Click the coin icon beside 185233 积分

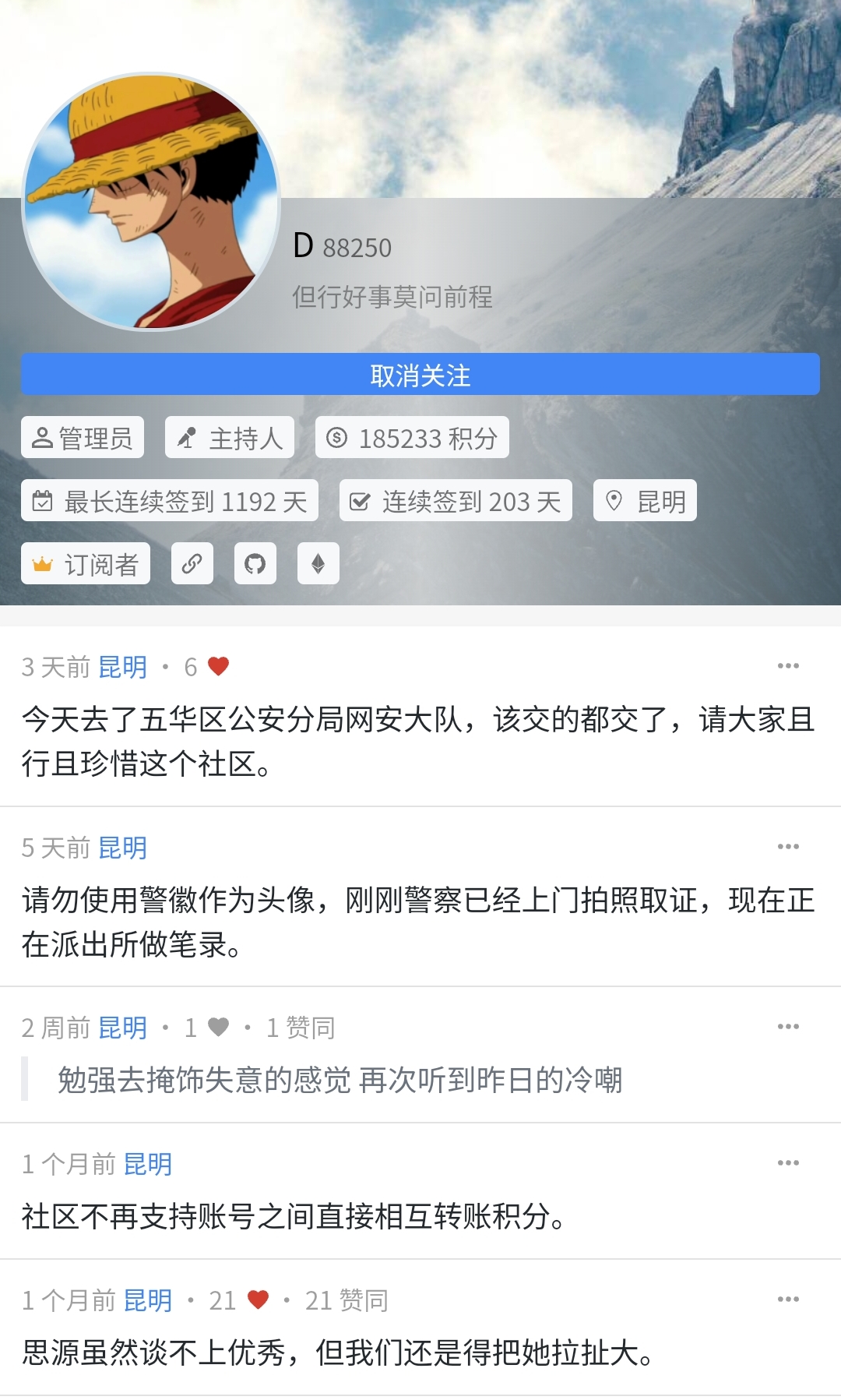[335, 437]
